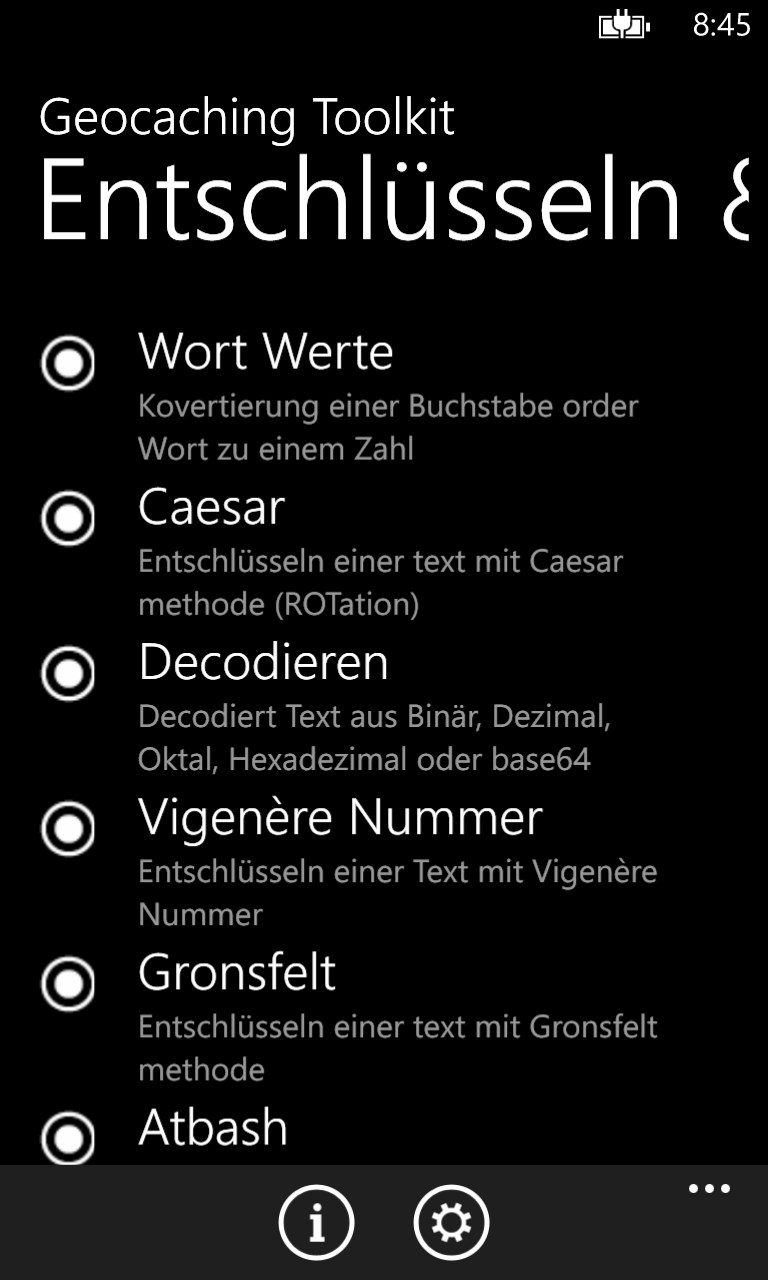This screenshot has height=1280, width=768.
Task: Expand the app bar's three-dot menu
Action: pos(709,1189)
